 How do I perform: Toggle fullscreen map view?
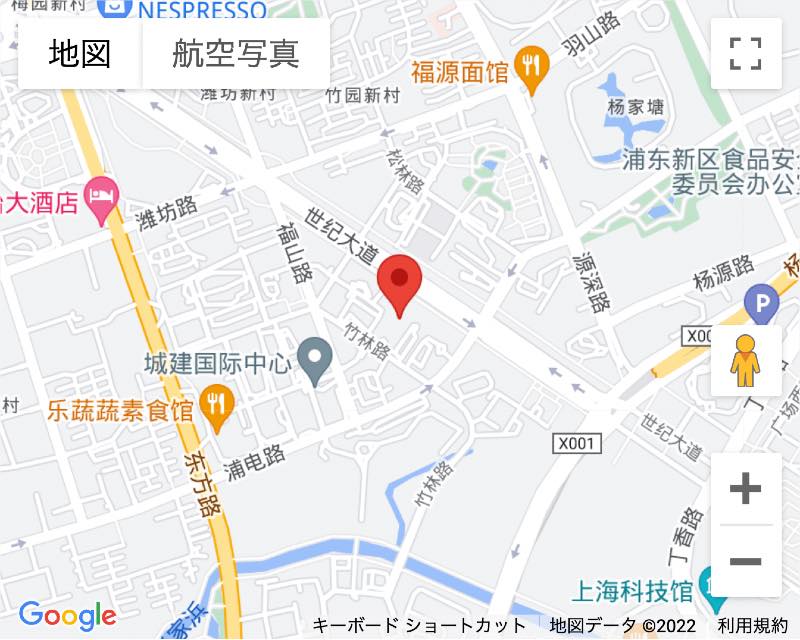tap(746, 53)
